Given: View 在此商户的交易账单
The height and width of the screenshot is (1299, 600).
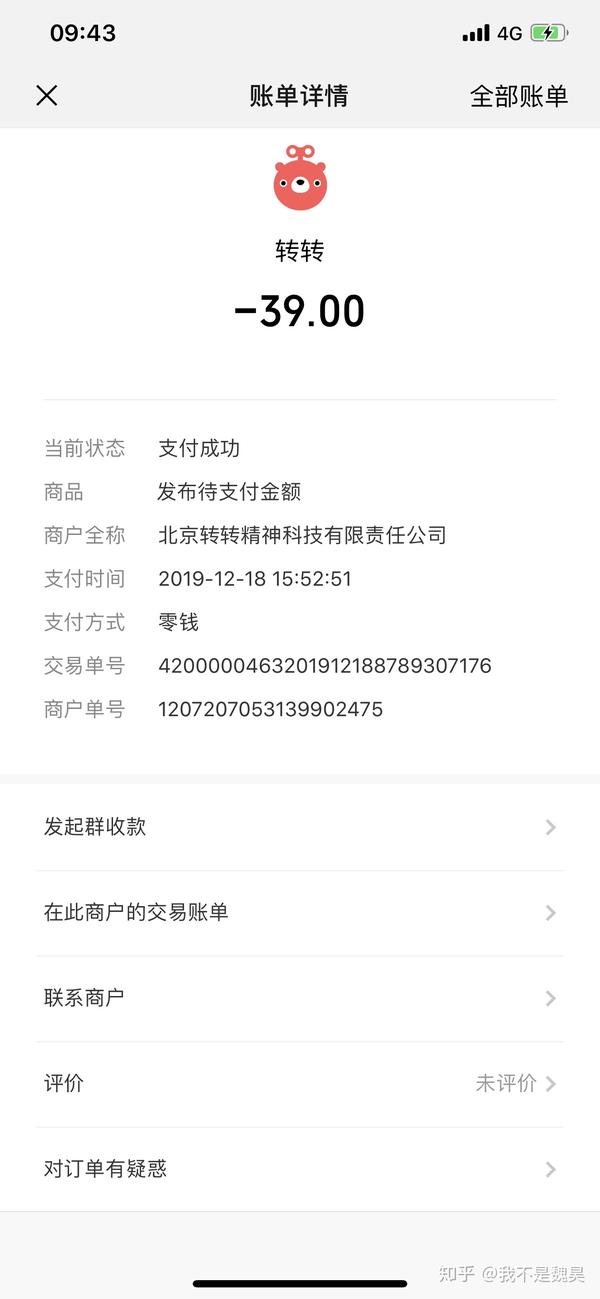Looking at the screenshot, I should coord(300,912).
